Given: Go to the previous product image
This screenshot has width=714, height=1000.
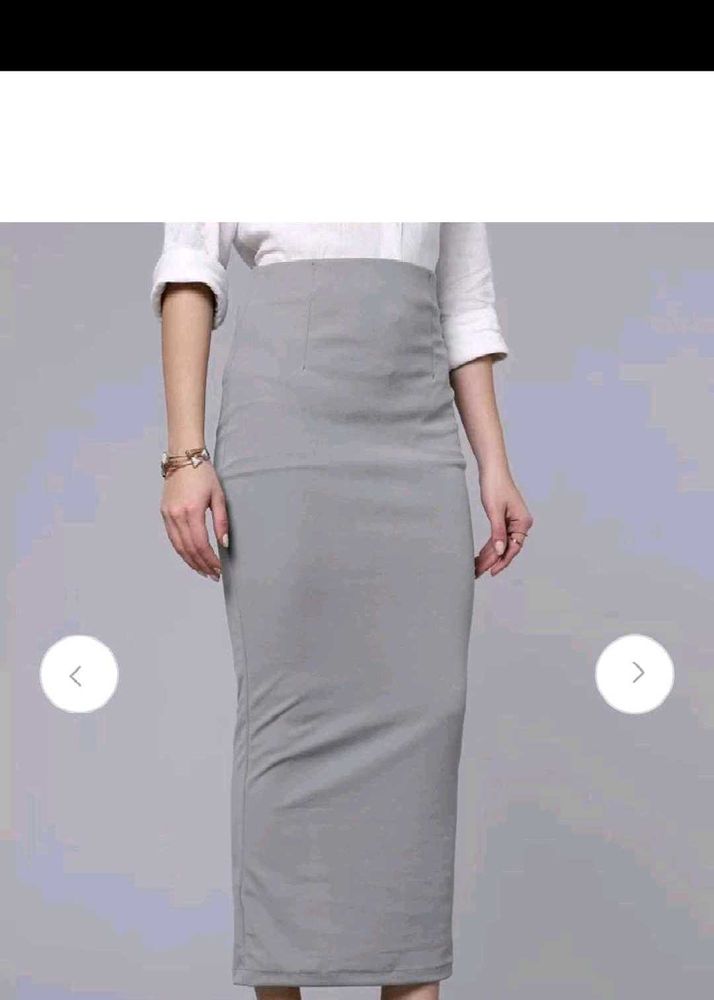Looking at the screenshot, I should (x=79, y=675).
